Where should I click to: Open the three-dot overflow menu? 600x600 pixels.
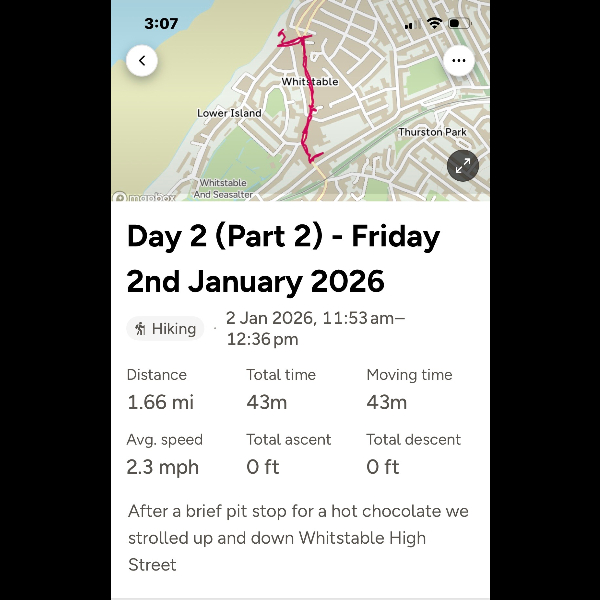click(x=459, y=61)
